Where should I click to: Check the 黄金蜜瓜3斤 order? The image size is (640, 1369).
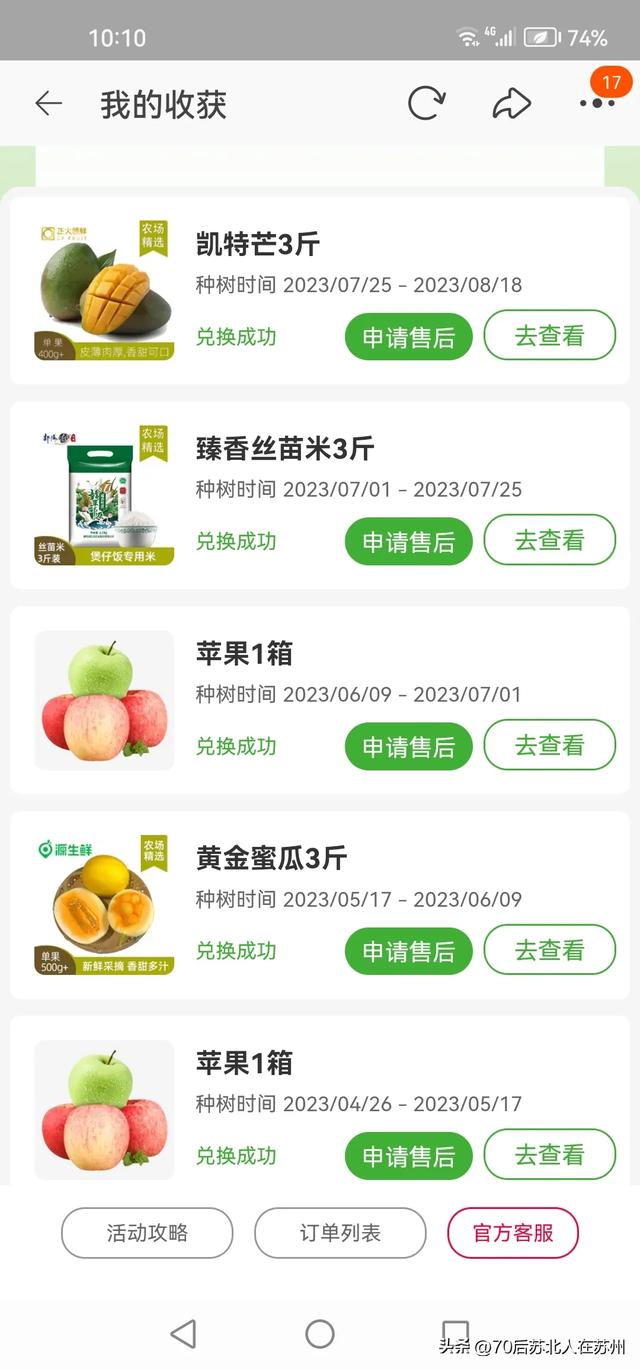pyautogui.click(x=549, y=951)
